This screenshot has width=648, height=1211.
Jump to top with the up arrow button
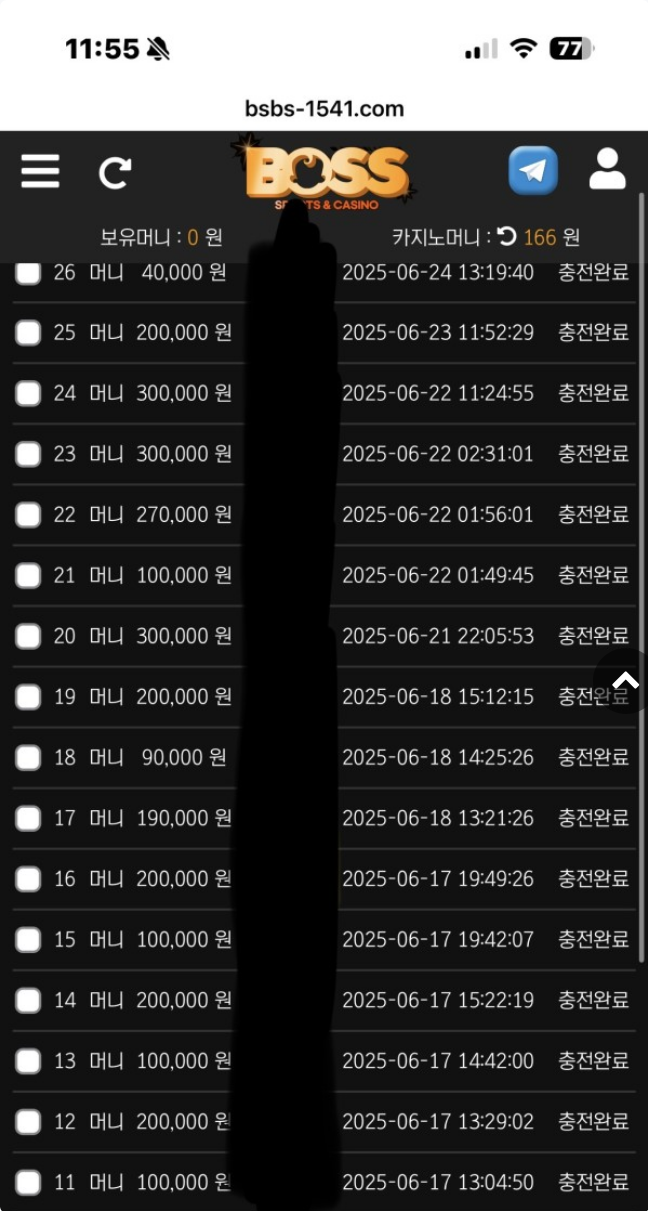[x=625, y=681]
